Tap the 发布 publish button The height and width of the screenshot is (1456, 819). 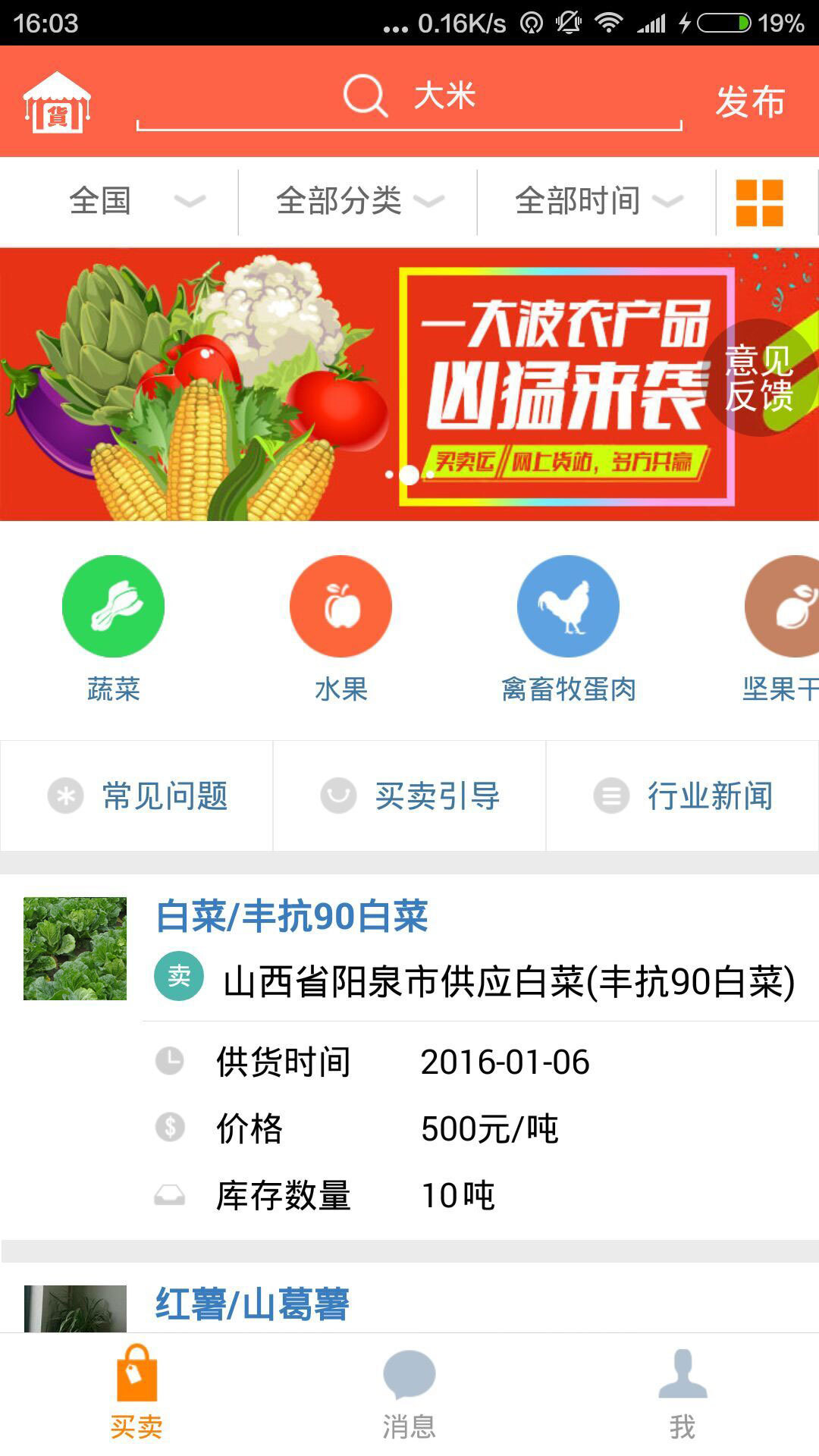click(x=749, y=102)
